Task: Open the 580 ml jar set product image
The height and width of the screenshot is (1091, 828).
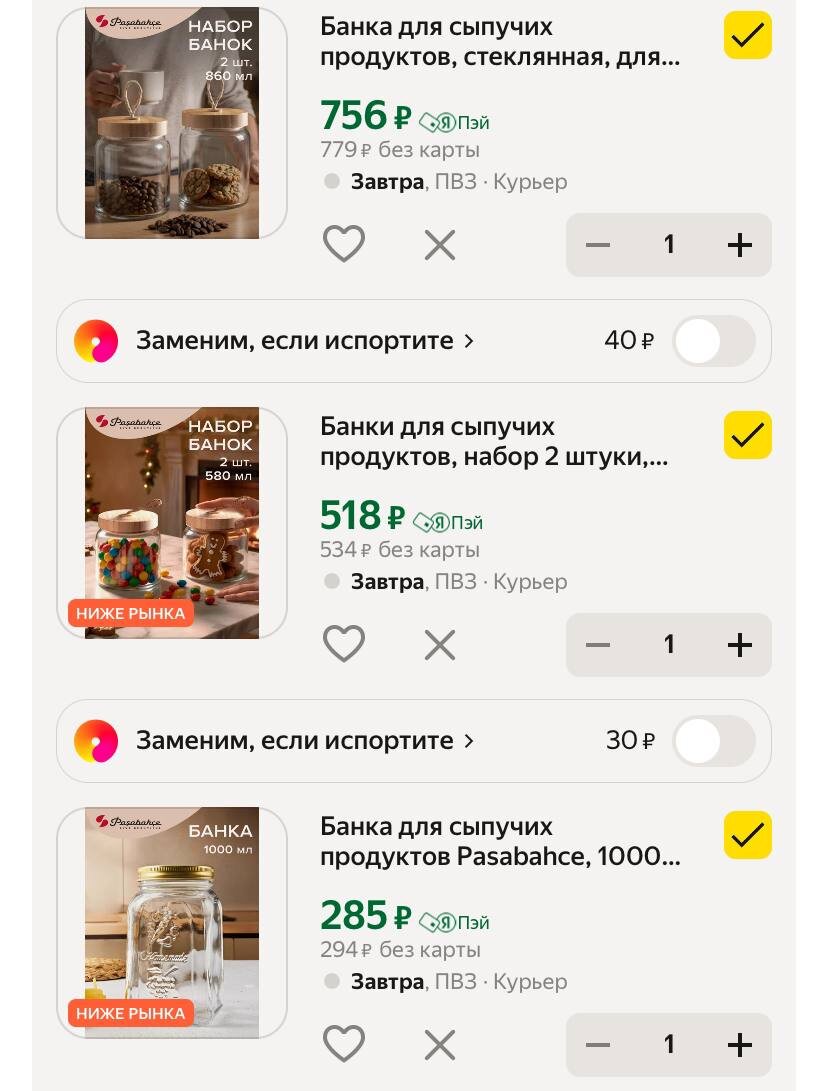Action: 172,523
